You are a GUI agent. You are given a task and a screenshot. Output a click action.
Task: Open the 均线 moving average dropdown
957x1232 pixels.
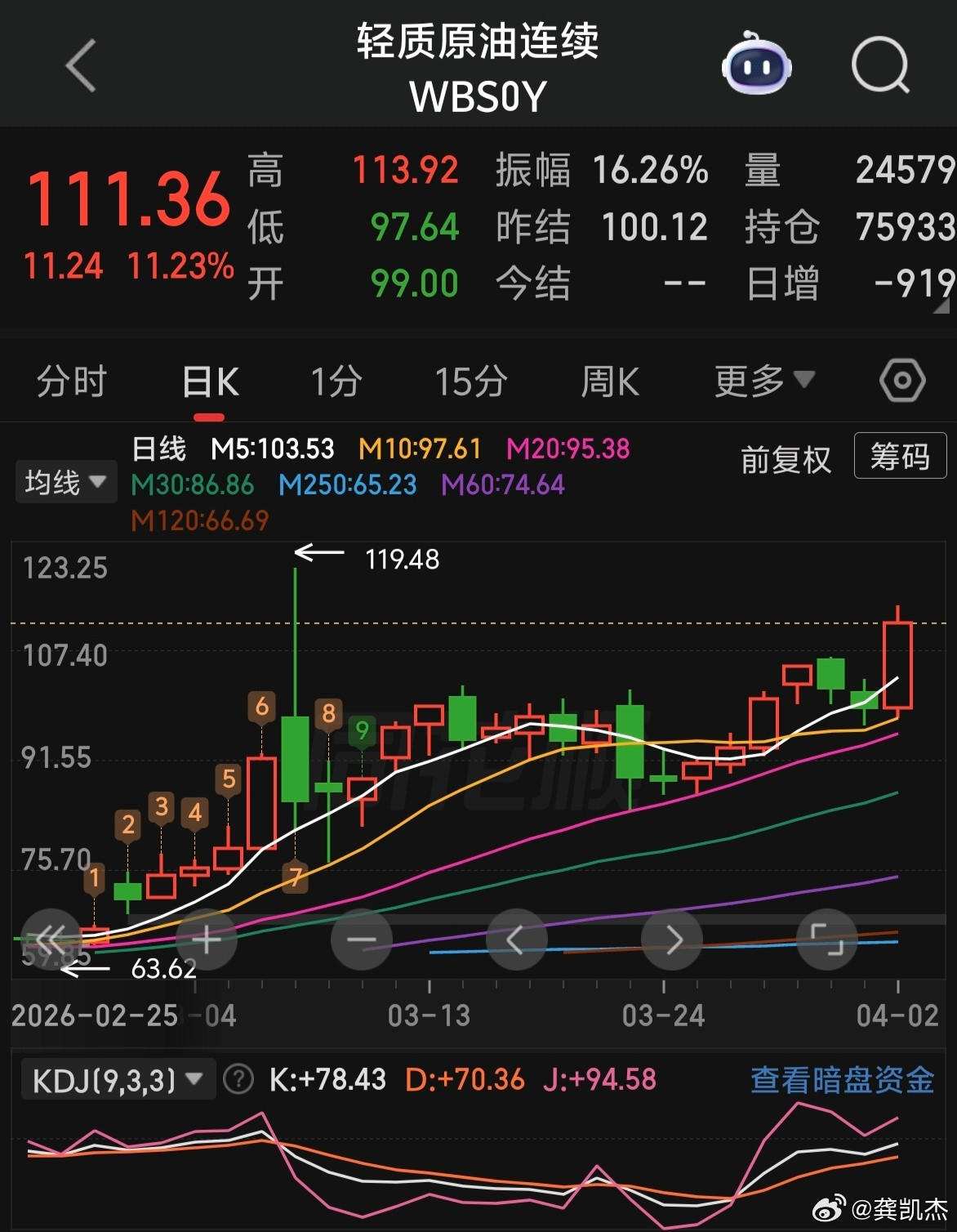pyautogui.click(x=65, y=482)
